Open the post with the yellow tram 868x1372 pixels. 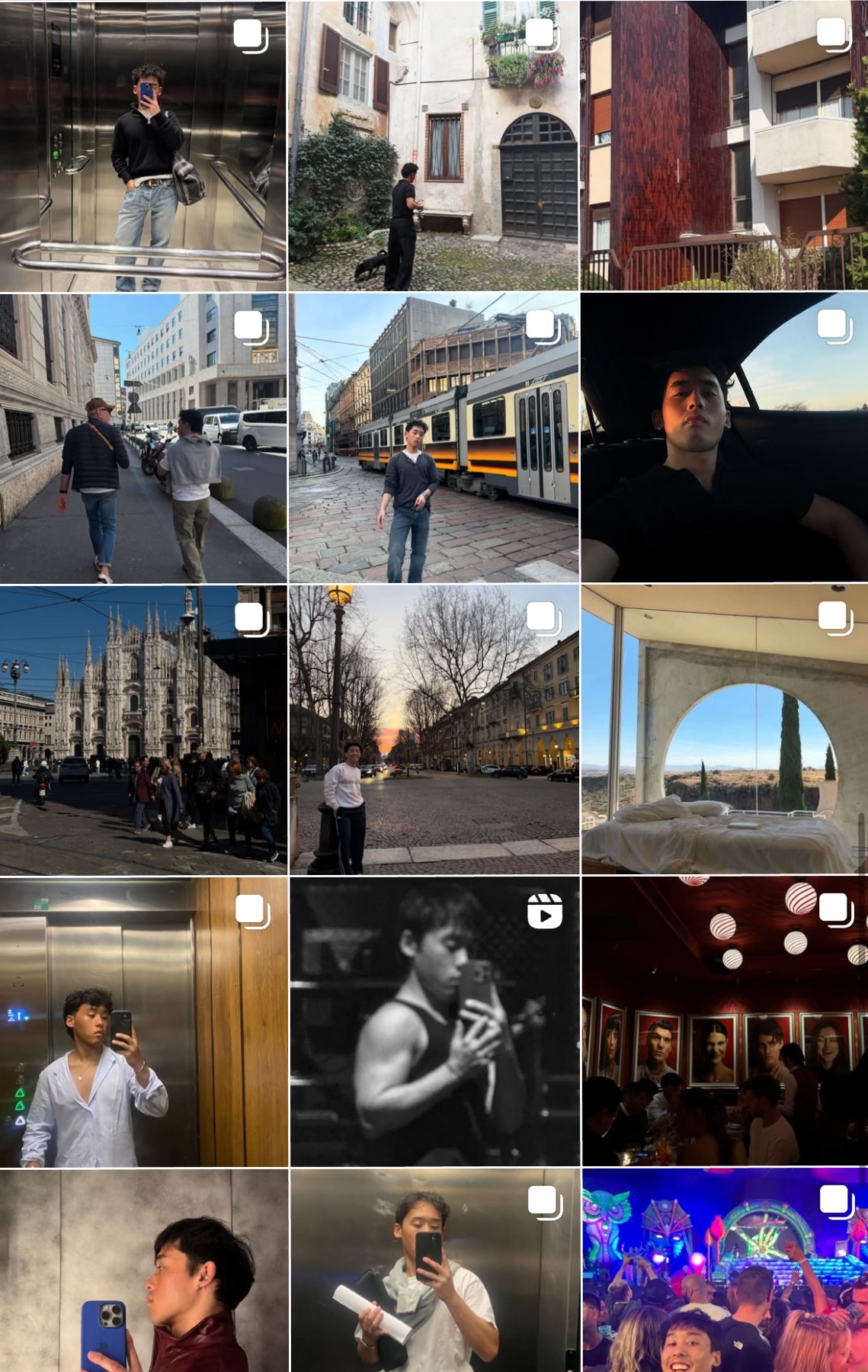tap(433, 438)
